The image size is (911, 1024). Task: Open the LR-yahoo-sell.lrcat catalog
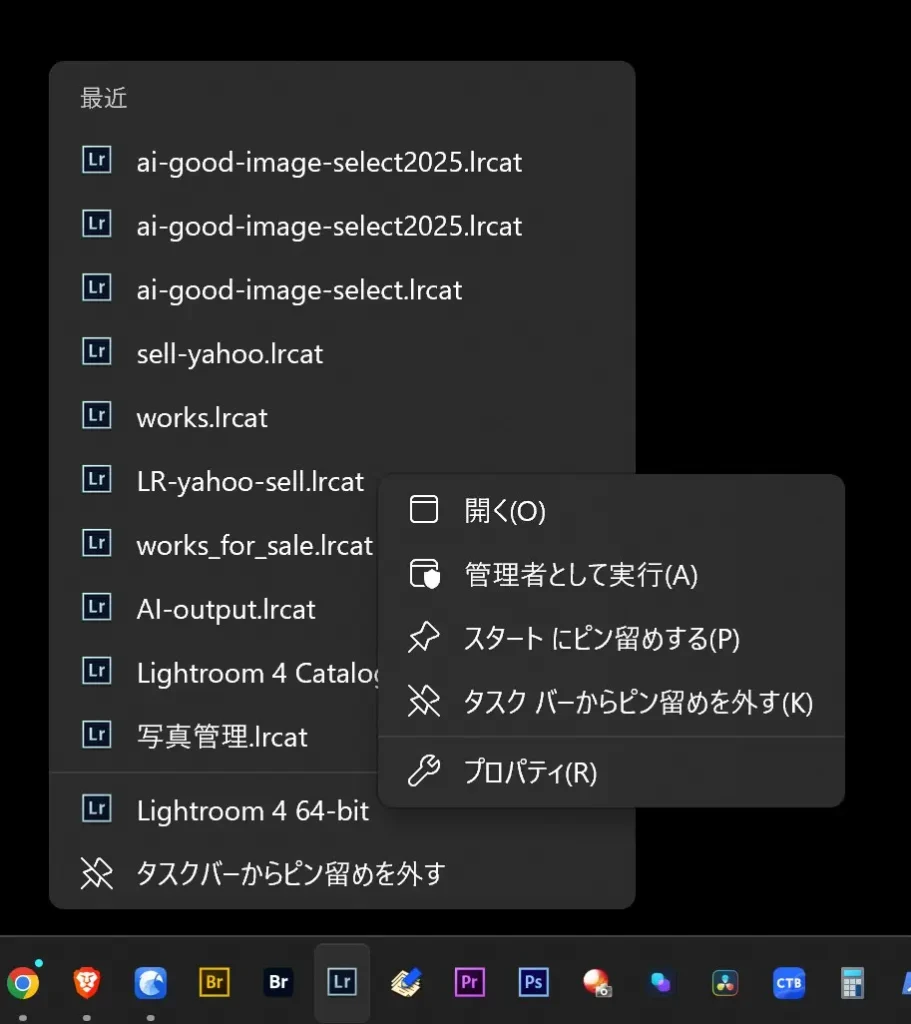[250, 482]
